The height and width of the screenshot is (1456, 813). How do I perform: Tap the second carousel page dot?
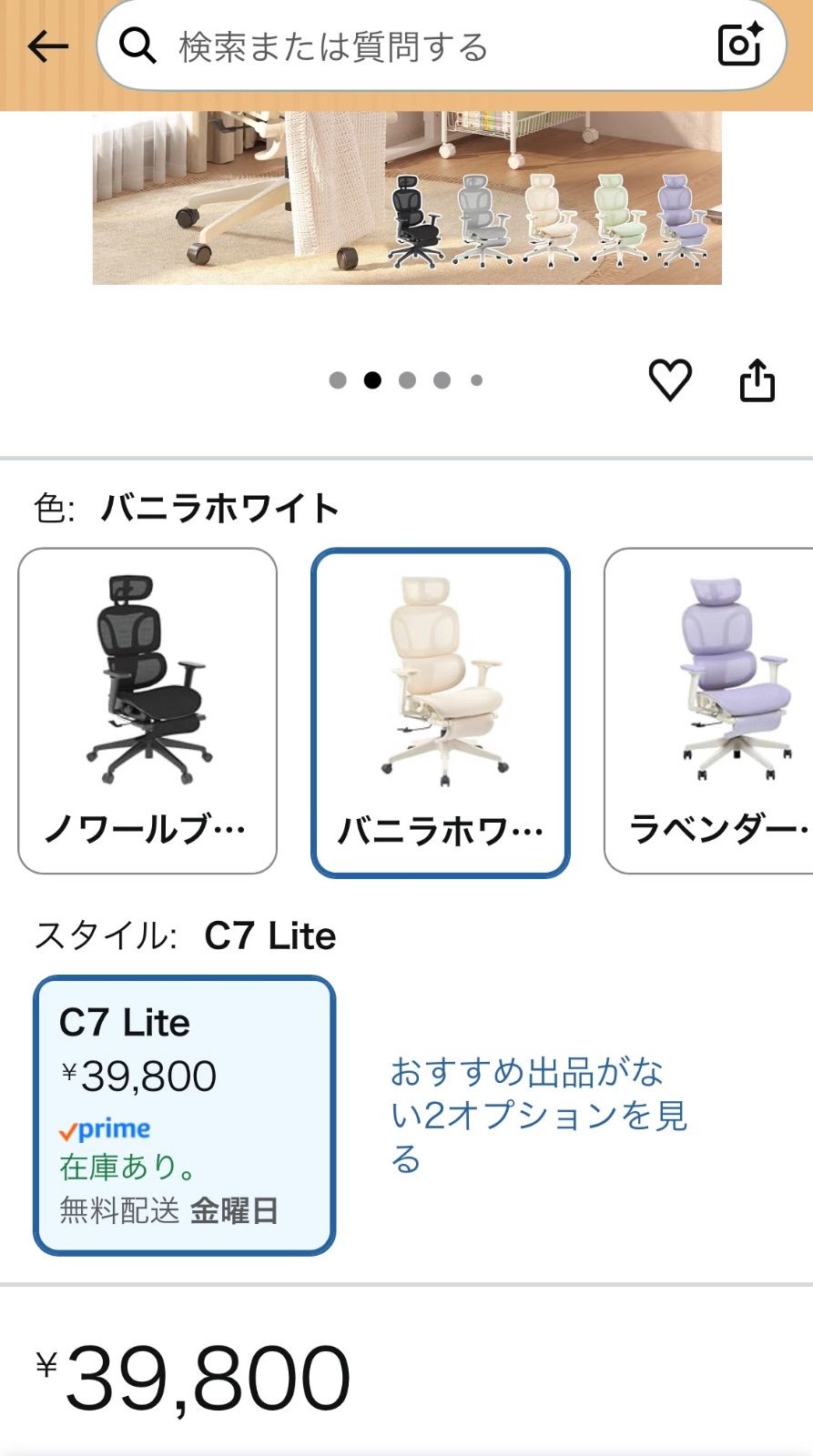click(371, 380)
